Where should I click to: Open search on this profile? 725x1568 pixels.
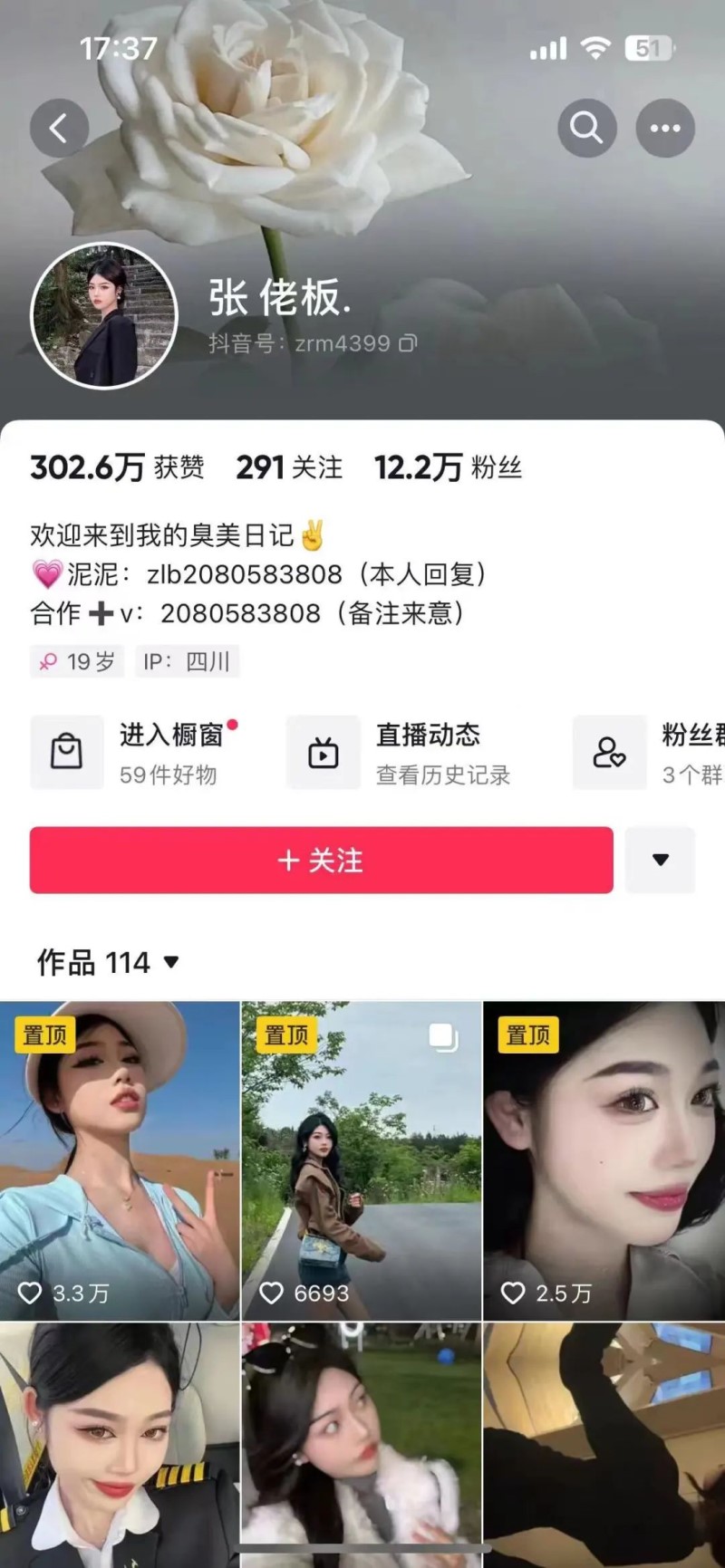pyautogui.click(x=586, y=128)
